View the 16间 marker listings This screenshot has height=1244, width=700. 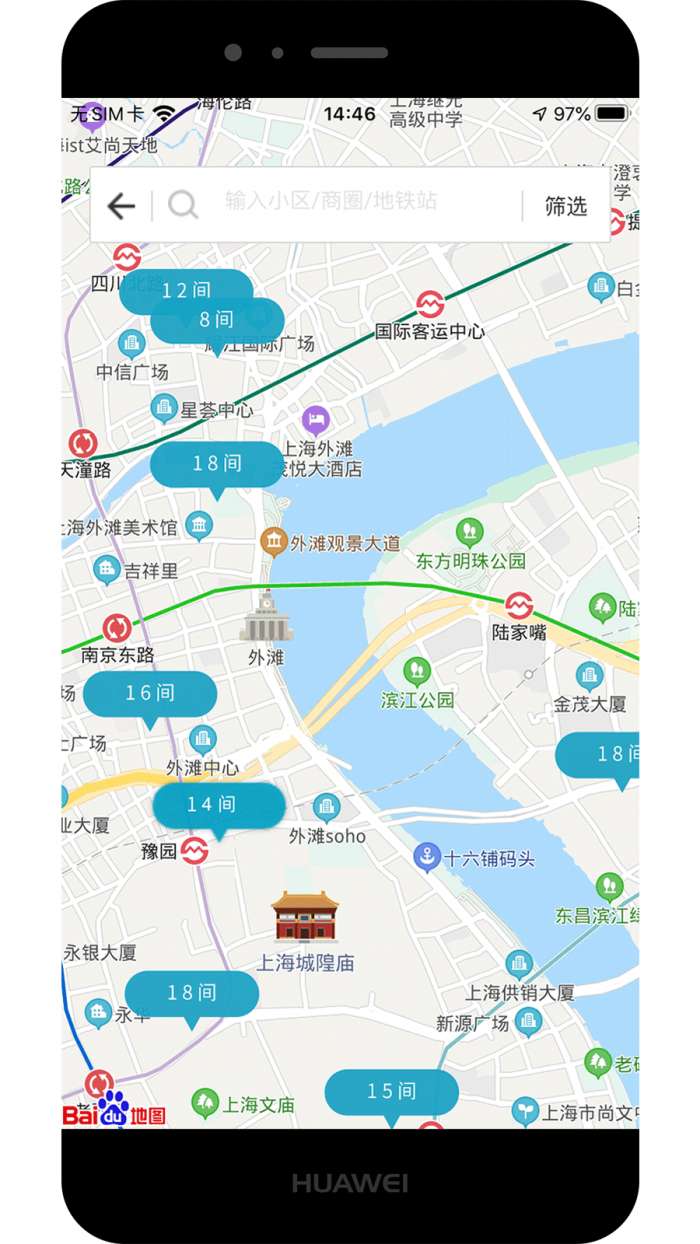click(x=150, y=693)
